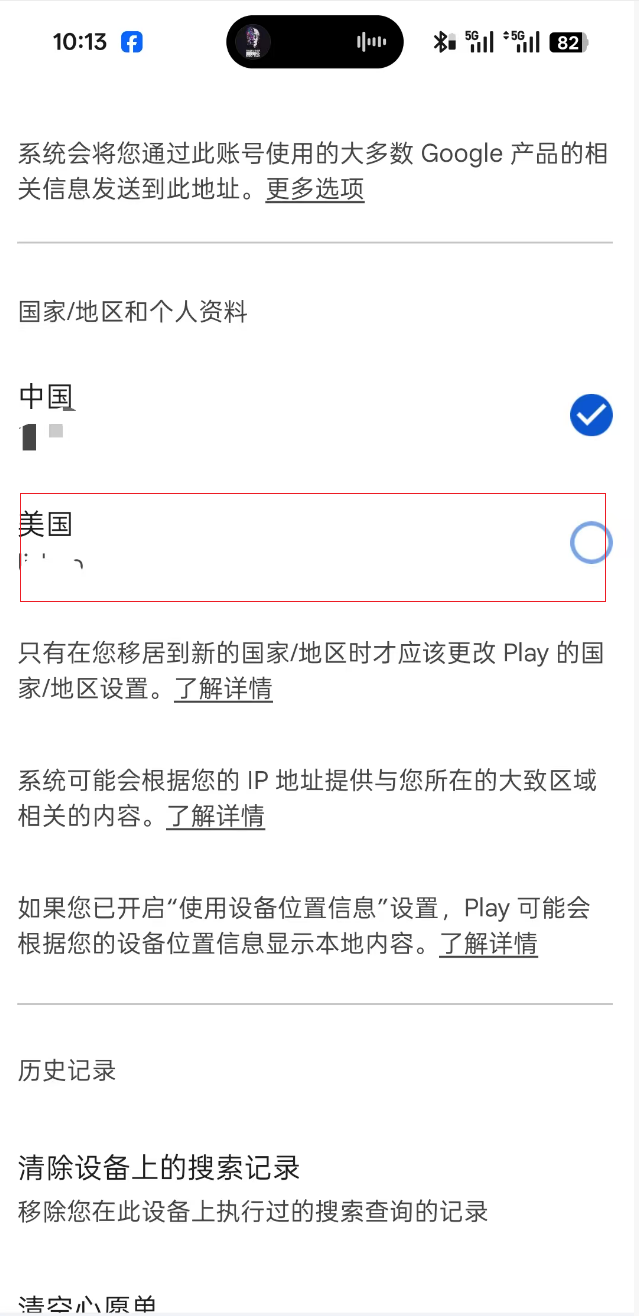
Task: Open the 更多选项 link
Action: click(x=315, y=188)
